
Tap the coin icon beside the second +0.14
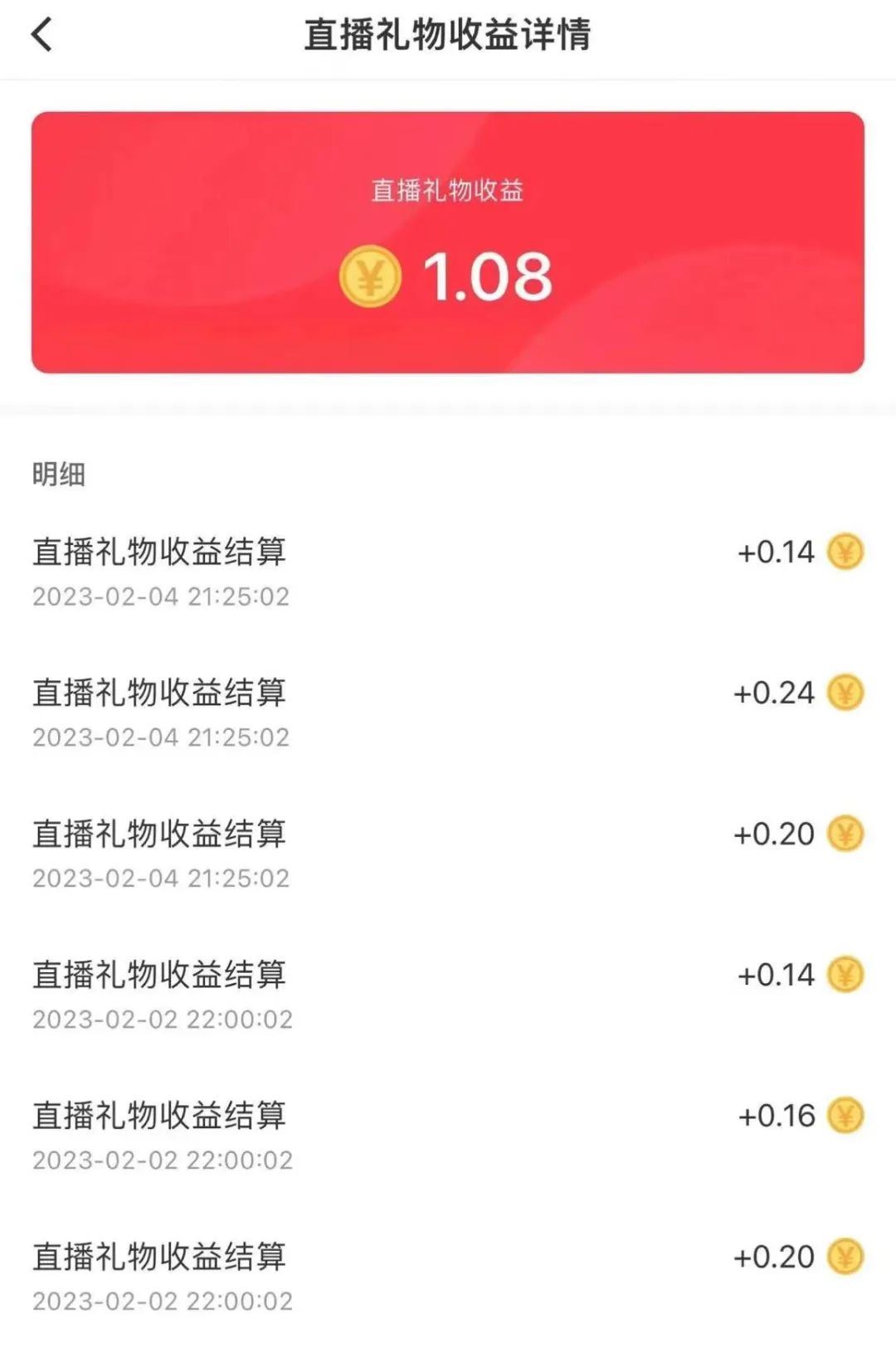[845, 975]
